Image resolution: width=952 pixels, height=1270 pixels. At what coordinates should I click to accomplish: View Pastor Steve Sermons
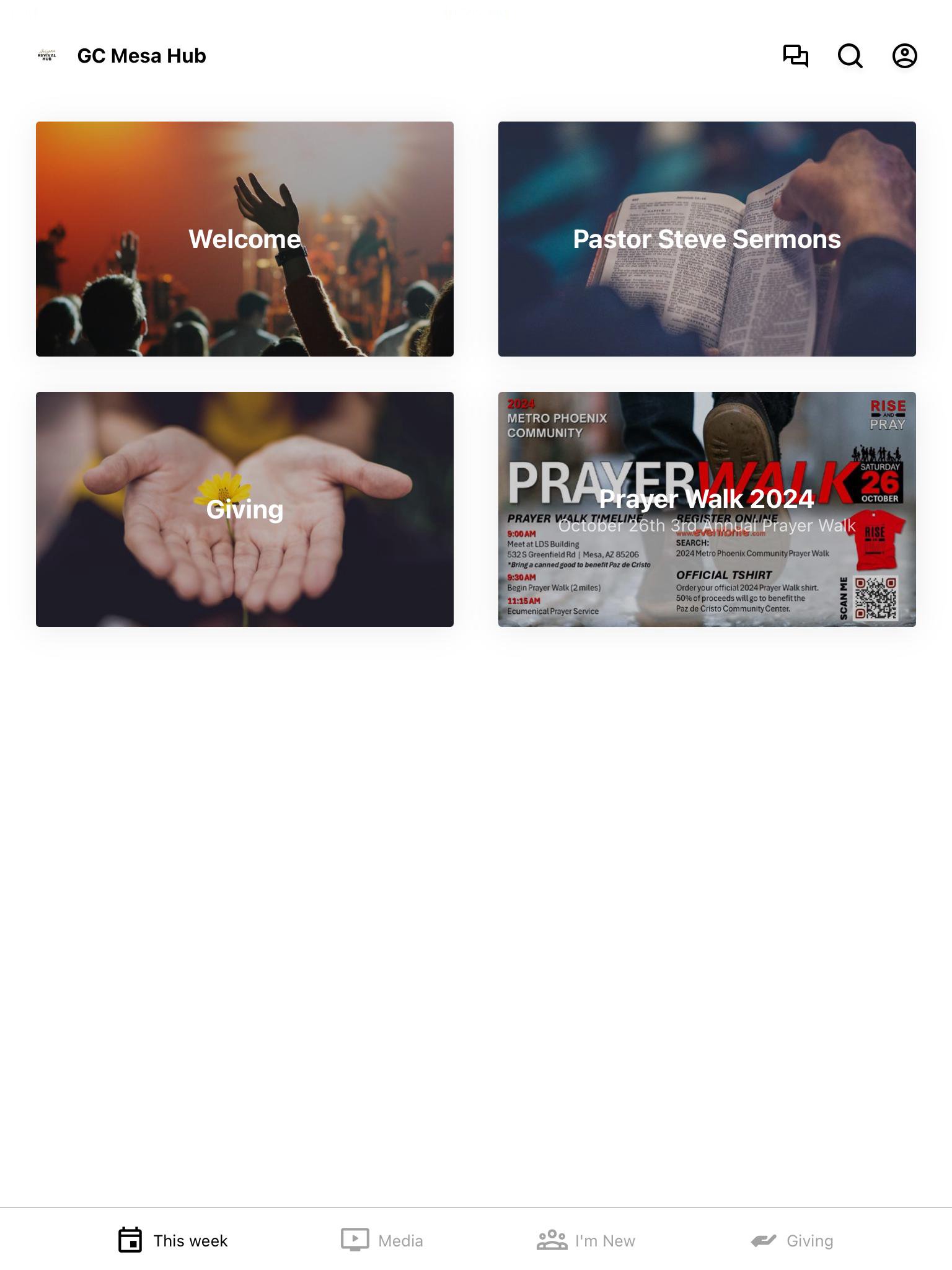pos(707,239)
